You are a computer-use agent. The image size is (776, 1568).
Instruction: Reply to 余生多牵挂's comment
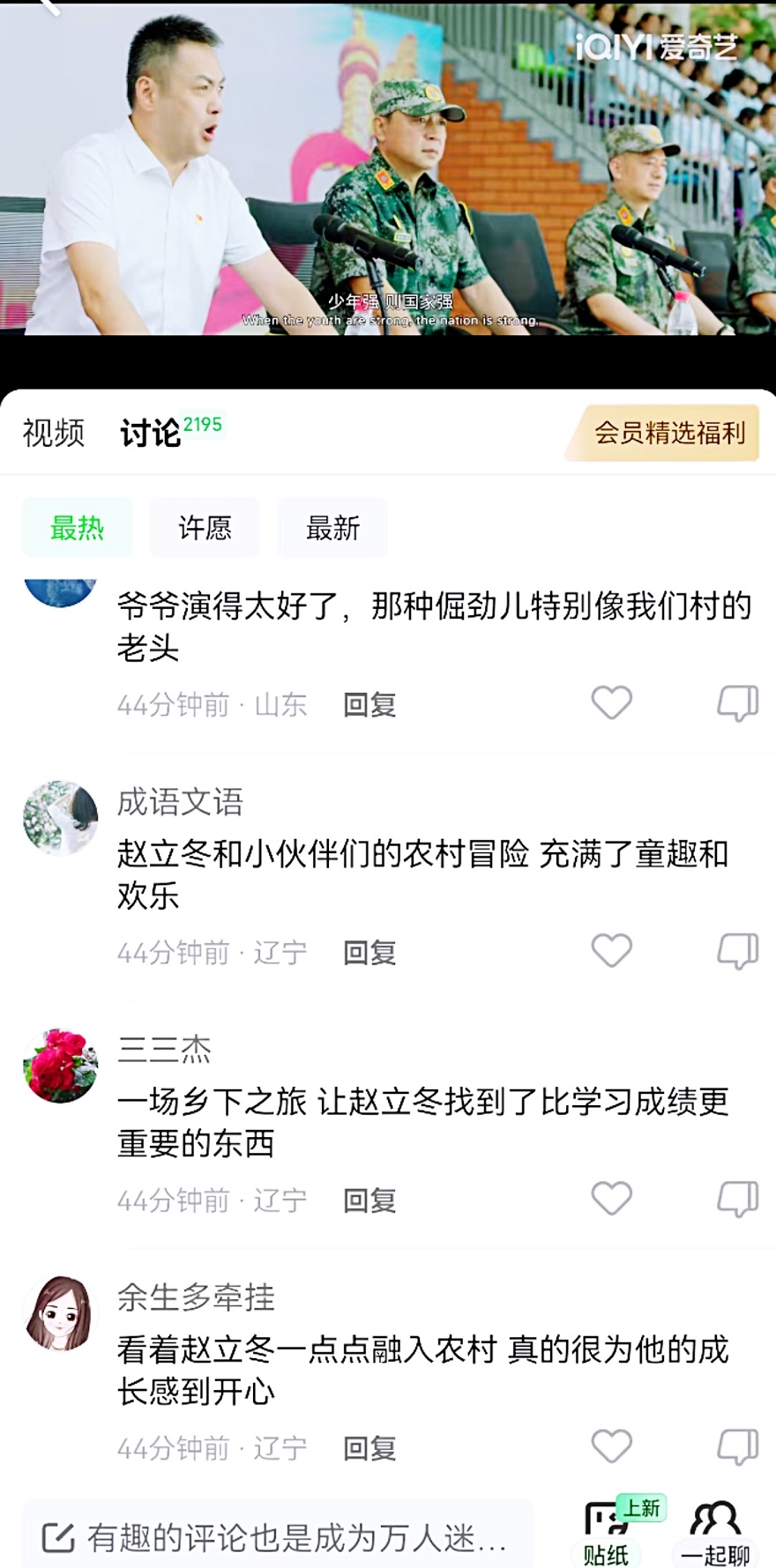click(369, 1447)
